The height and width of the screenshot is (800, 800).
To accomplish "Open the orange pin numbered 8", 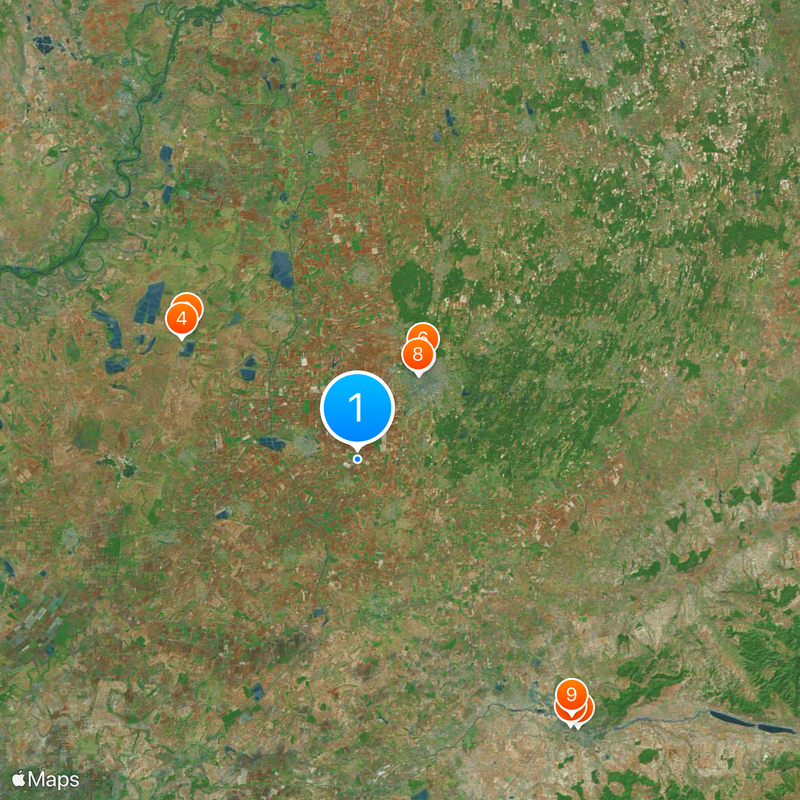I will [x=418, y=355].
